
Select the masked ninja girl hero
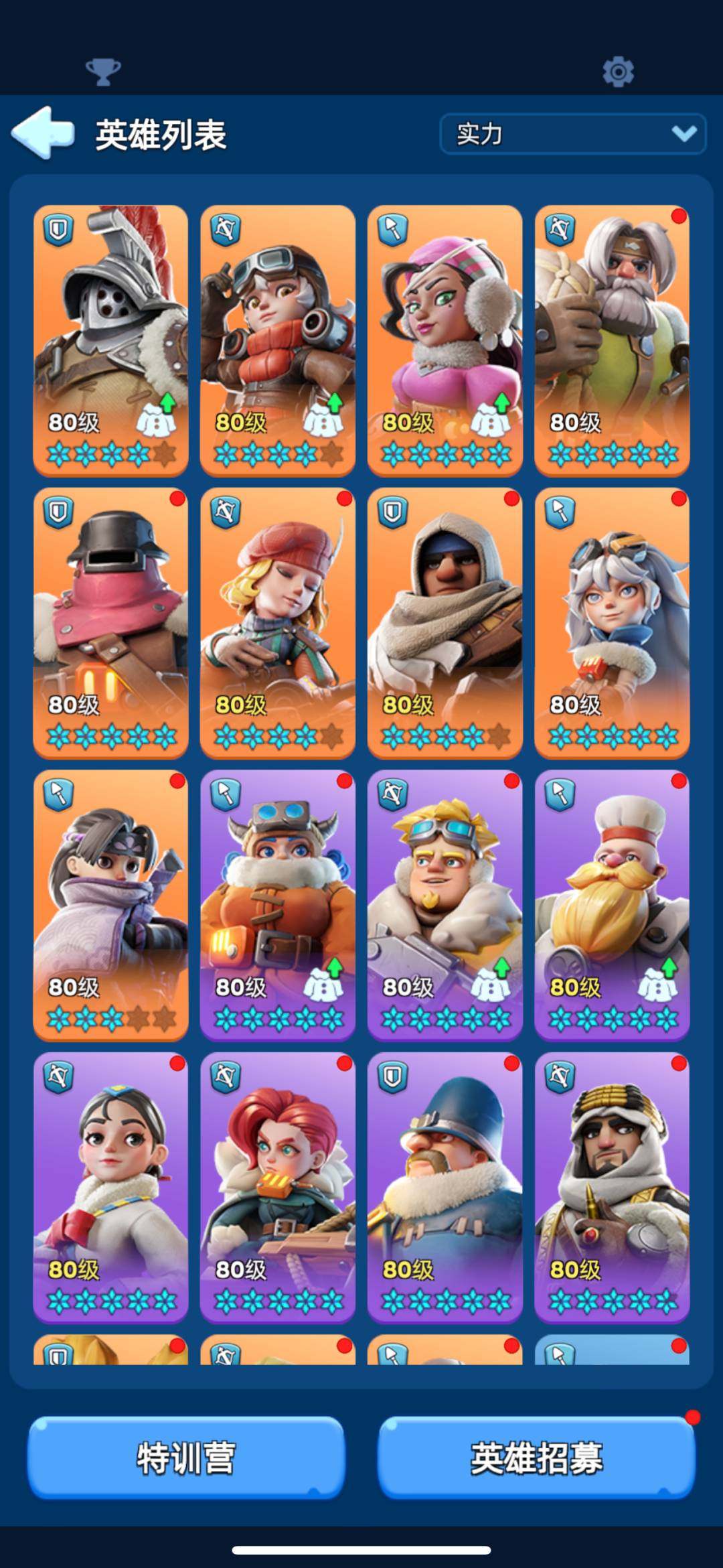click(110, 905)
